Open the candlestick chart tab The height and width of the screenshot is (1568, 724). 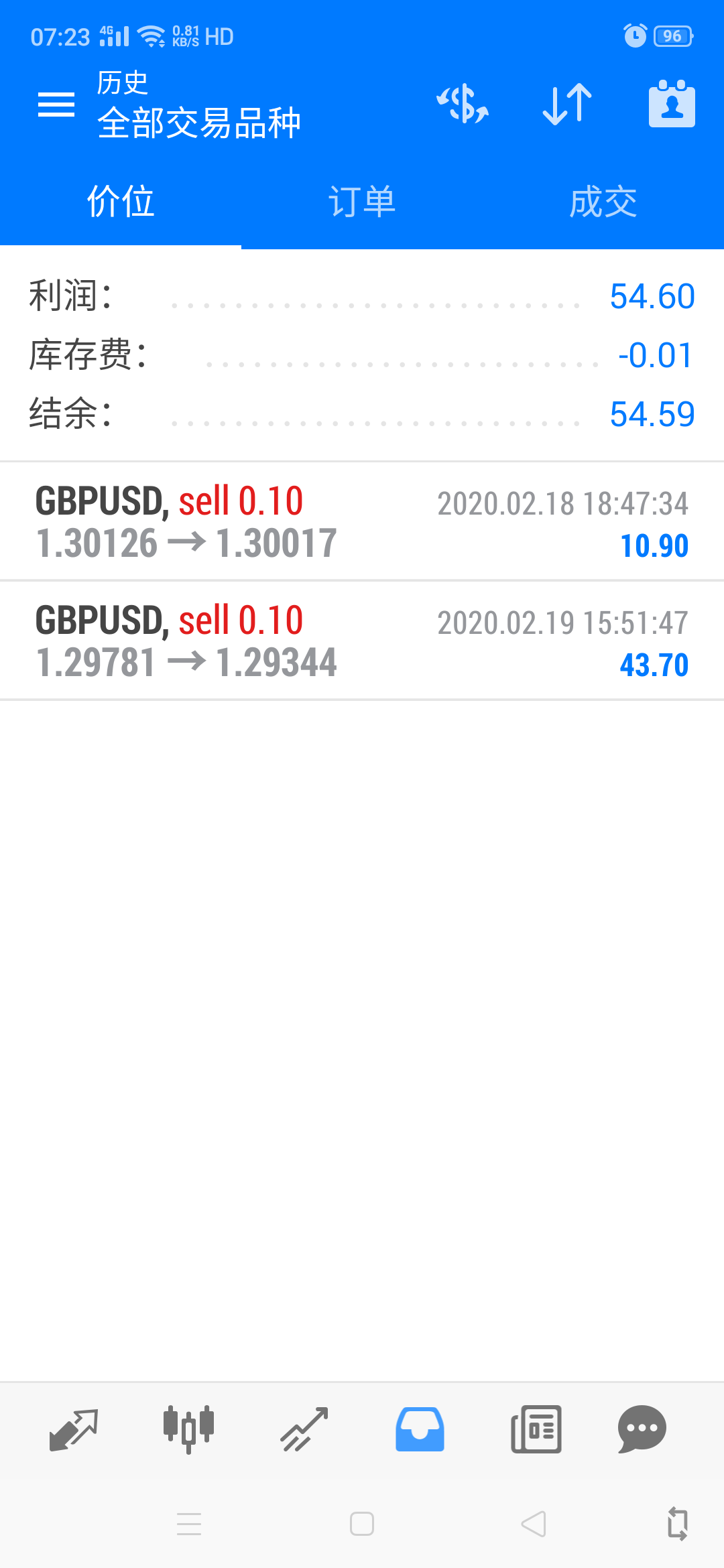[189, 1429]
